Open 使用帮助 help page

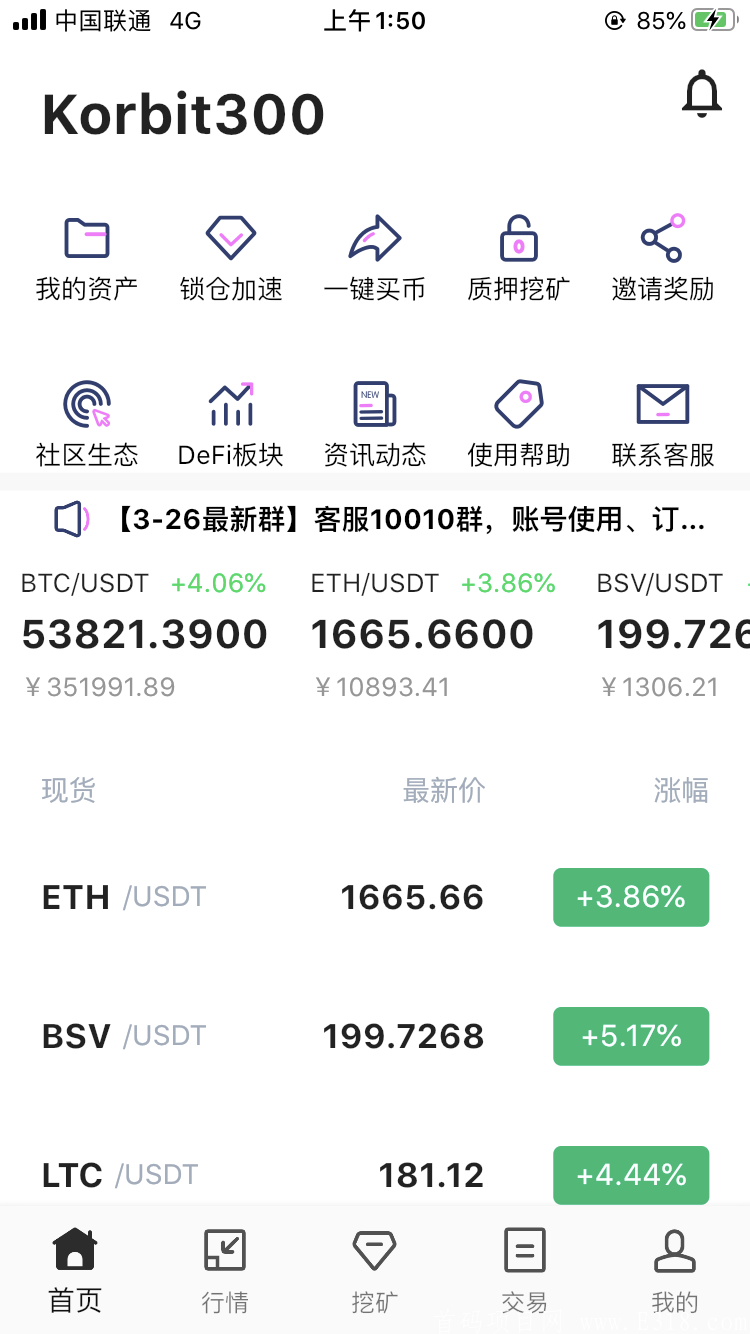coord(519,424)
